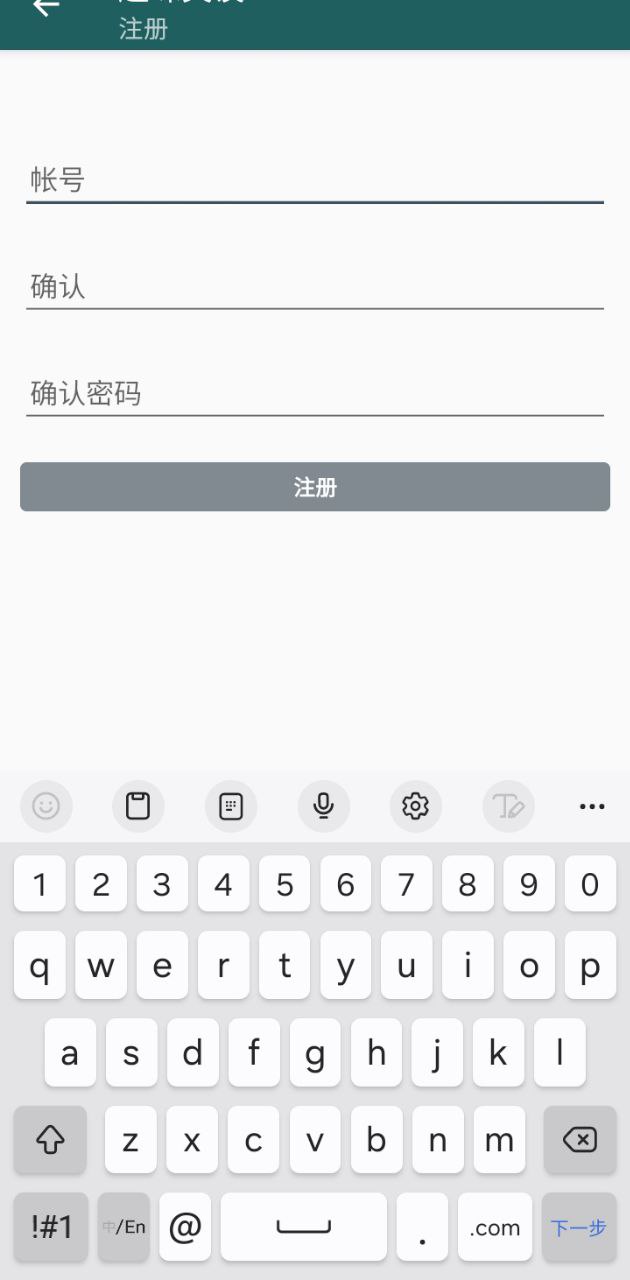630x1280 pixels.
Task: Show more keyboard toolbar options
Action: pos(592,806)
